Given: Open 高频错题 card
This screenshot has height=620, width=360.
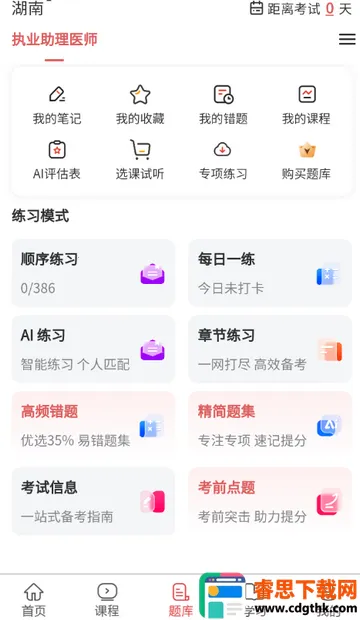Looking at the screenshot, I should click(x=93, y=425).
